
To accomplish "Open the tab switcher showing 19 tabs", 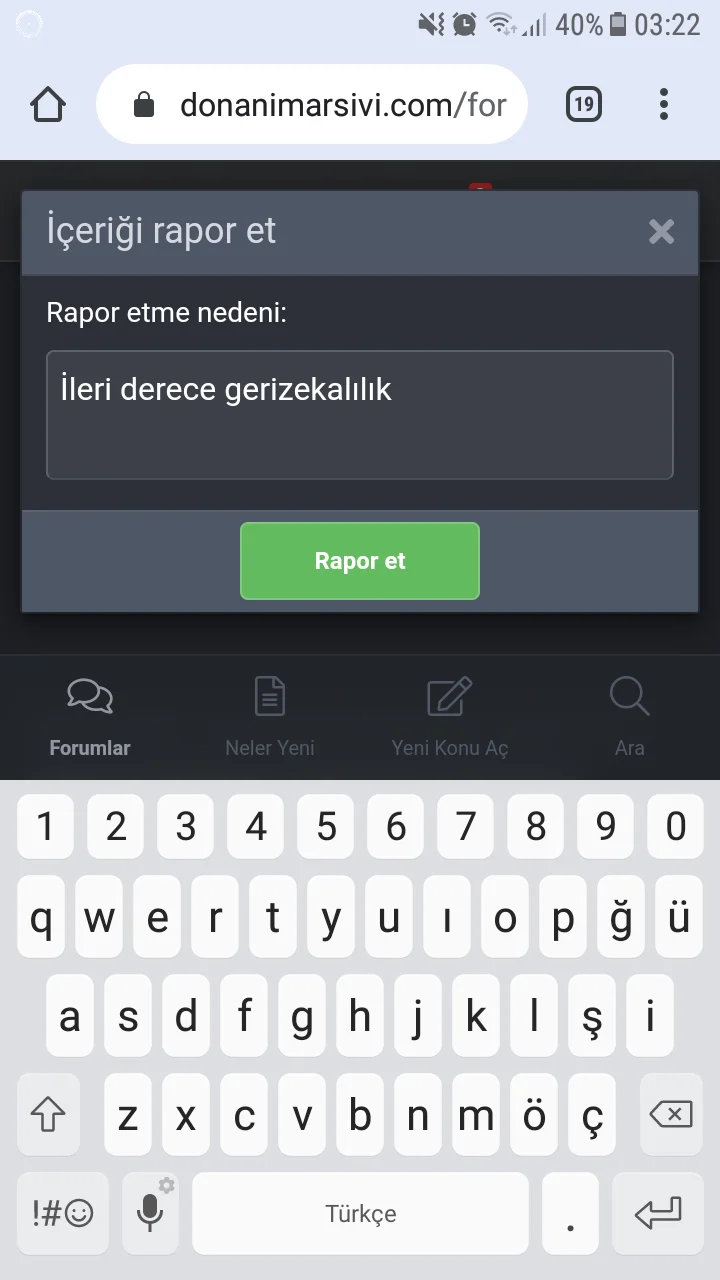I will tap(584, 104).
